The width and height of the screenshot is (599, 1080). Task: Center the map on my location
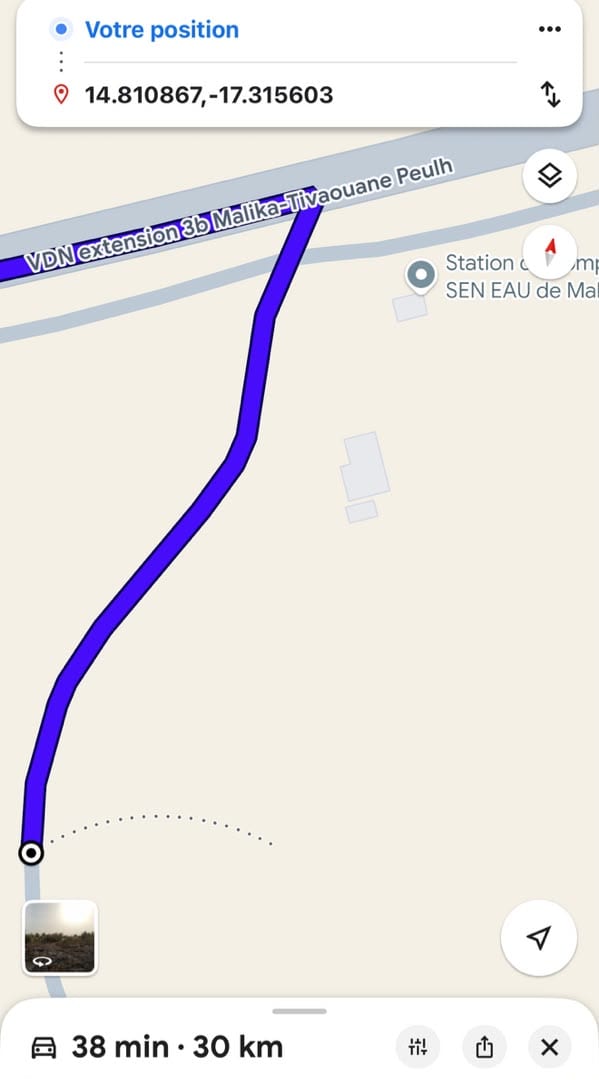click(x=538, y=937)
